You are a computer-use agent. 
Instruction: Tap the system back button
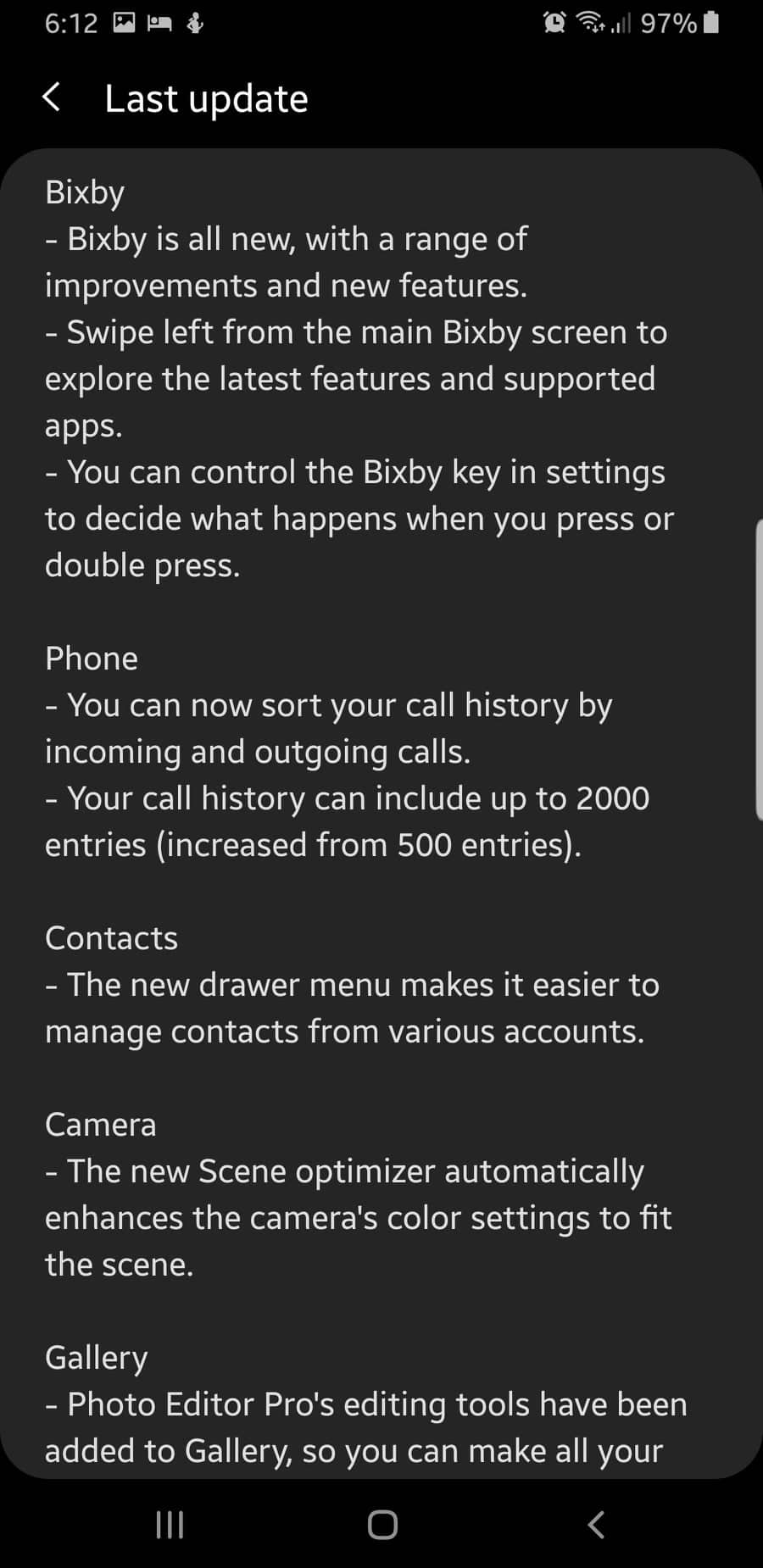point(596,1524)
